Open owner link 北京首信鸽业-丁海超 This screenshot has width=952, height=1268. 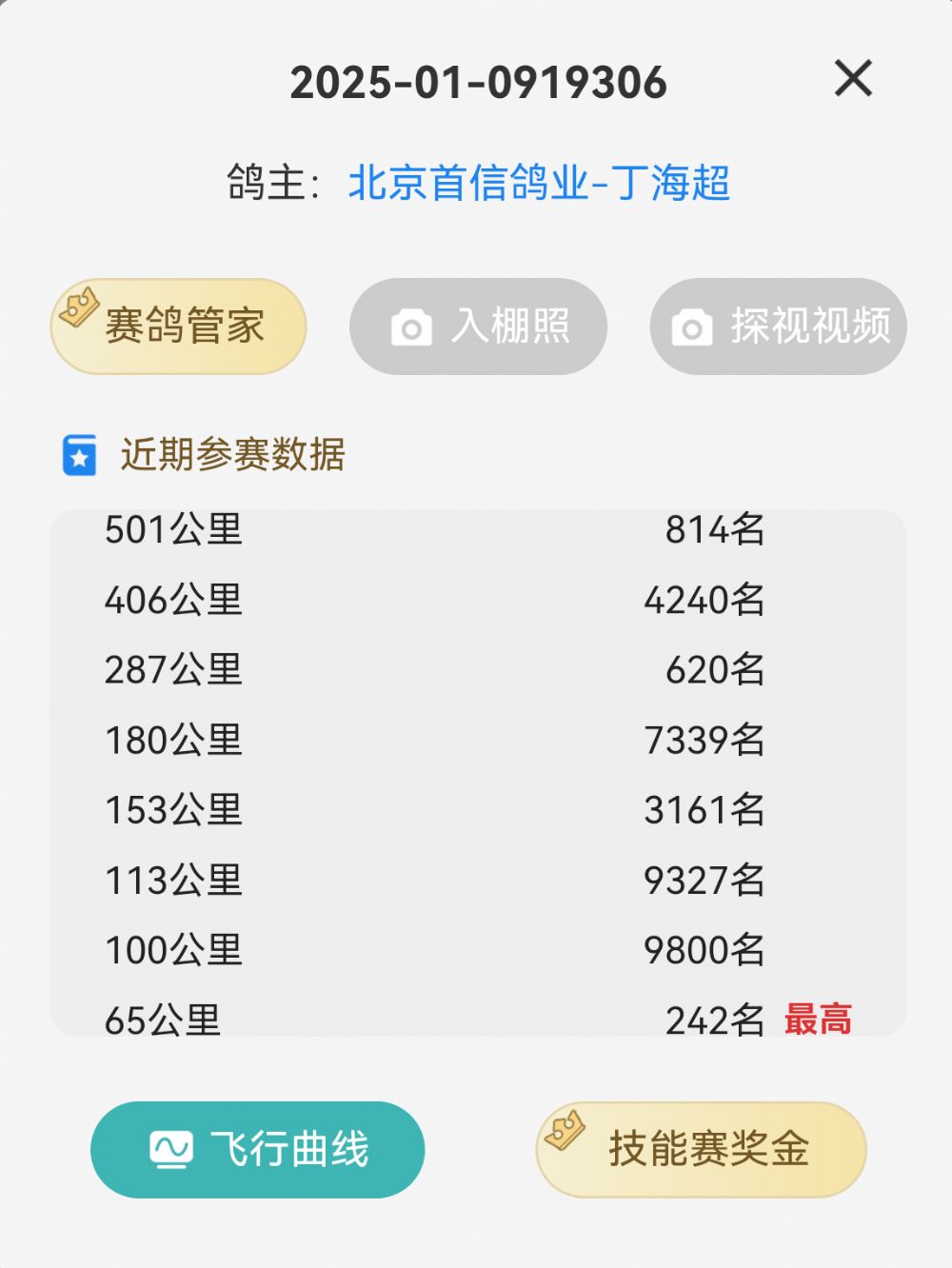539,183
